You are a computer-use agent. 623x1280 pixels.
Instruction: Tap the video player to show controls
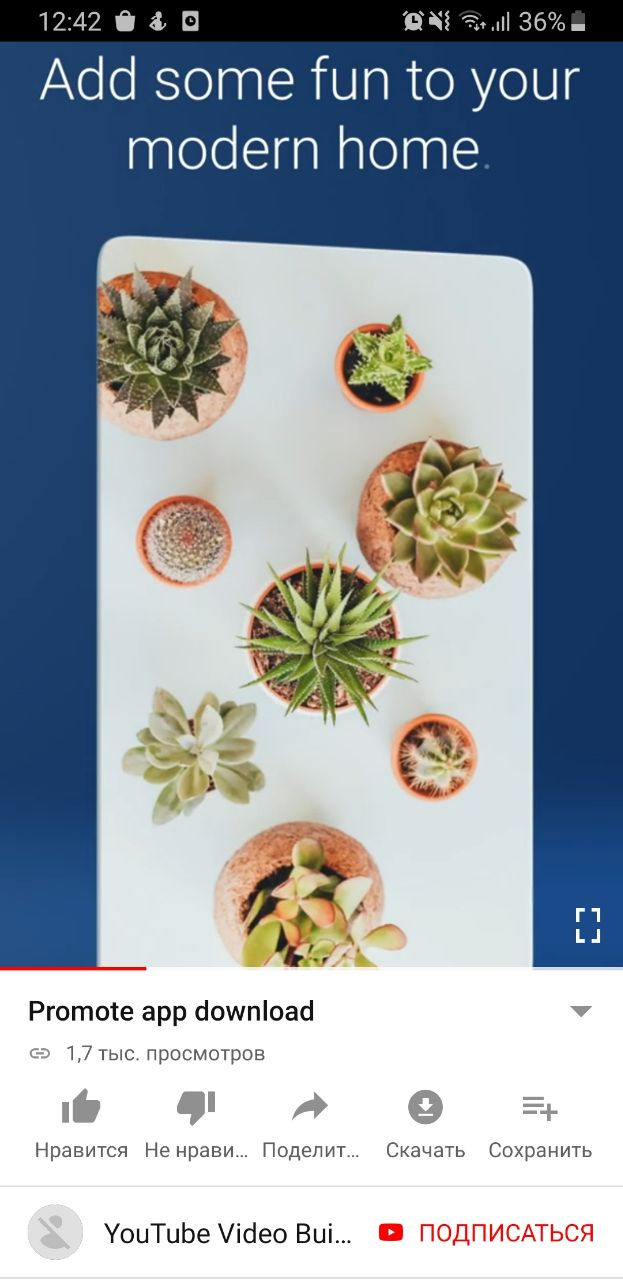[x=311, y=500]
